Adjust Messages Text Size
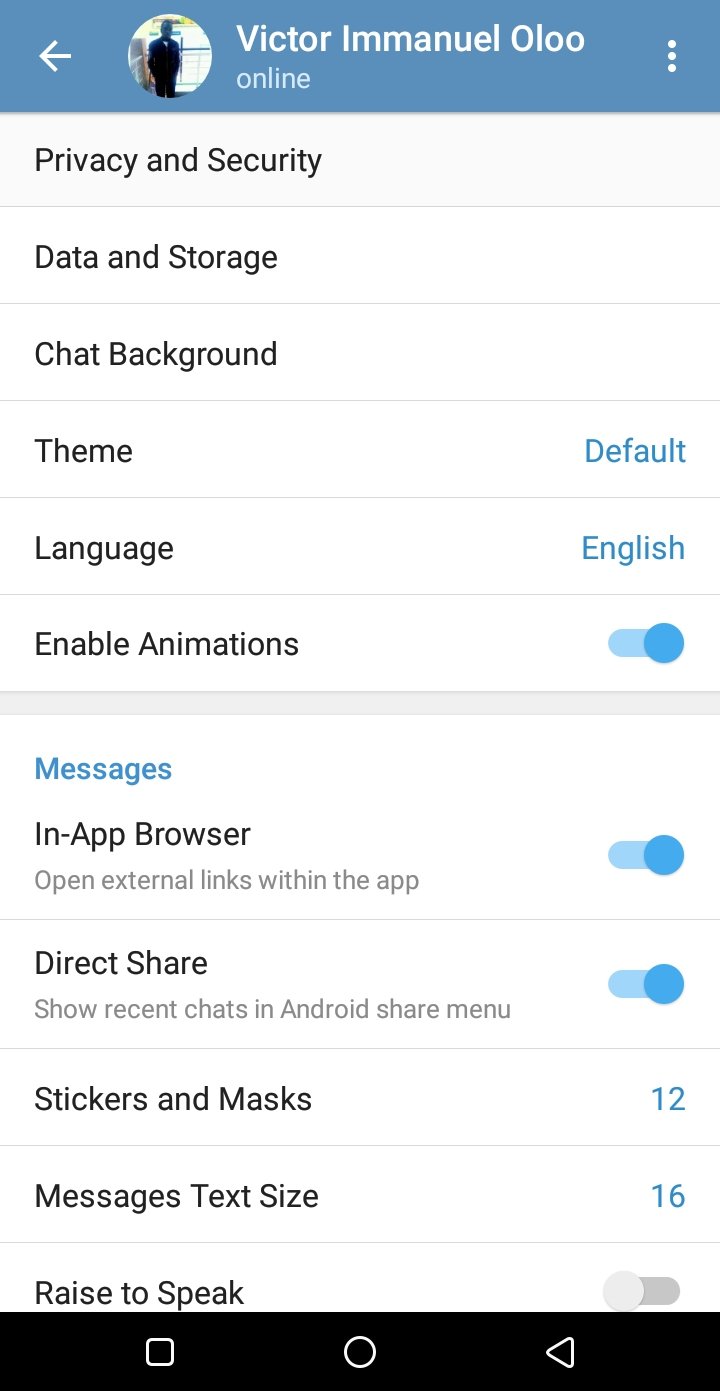Image resolution: width=720 pixels, height=1391 pixels. point(360,1195)
